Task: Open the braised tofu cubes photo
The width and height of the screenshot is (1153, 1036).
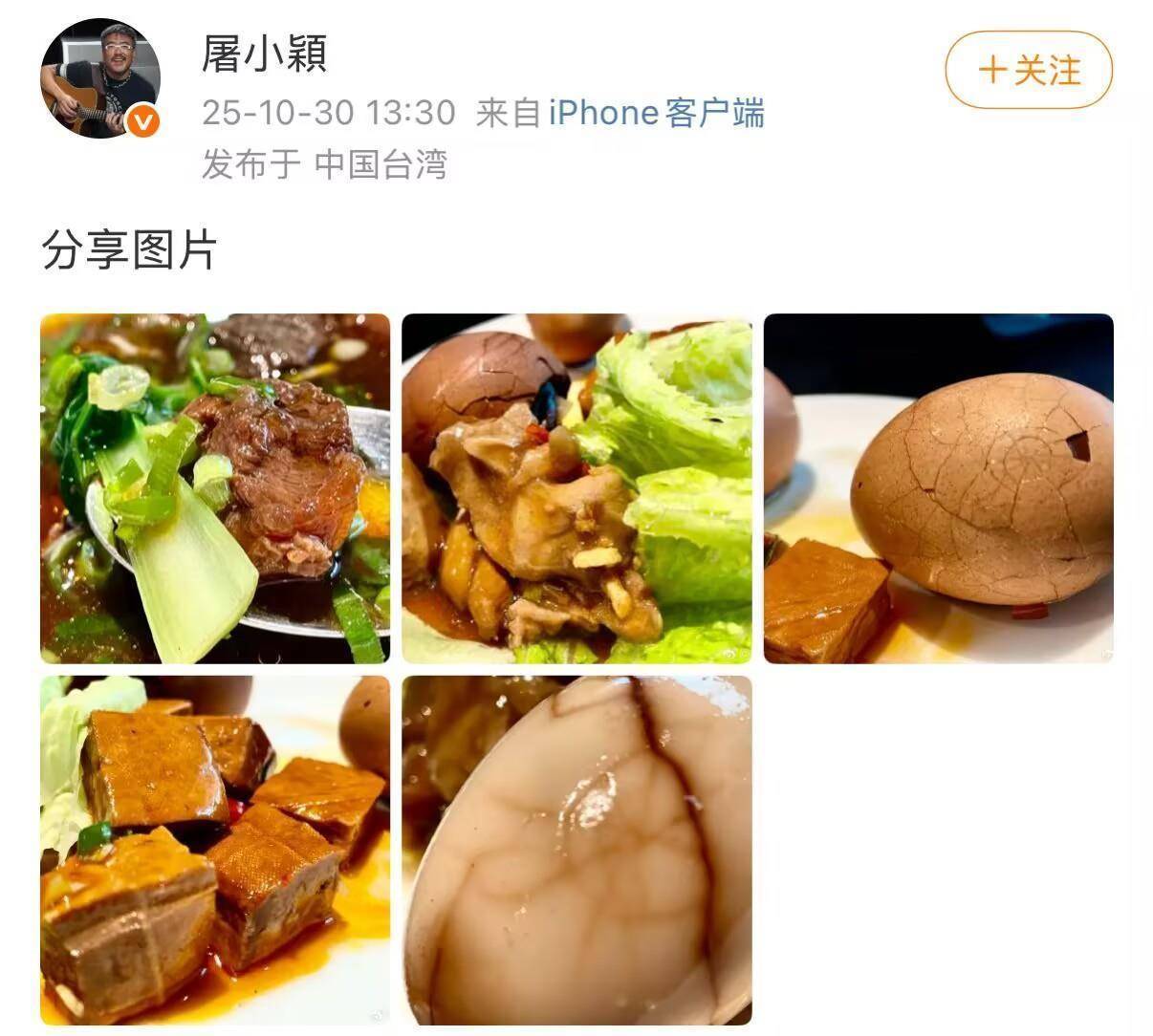Action: click(x=215, y=850)
